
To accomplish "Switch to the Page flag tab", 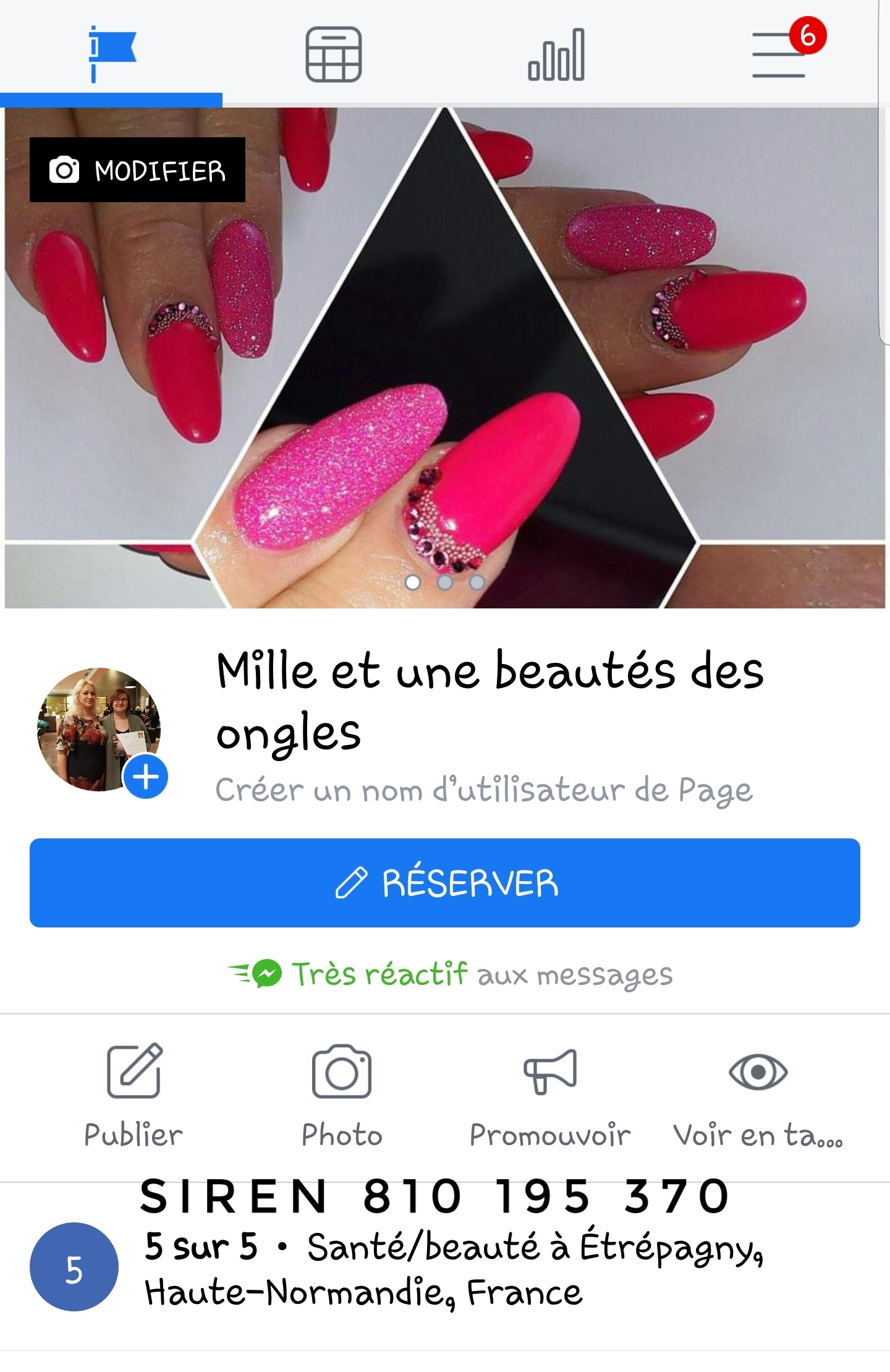I will pyautogui.click(x=111, y=54).
